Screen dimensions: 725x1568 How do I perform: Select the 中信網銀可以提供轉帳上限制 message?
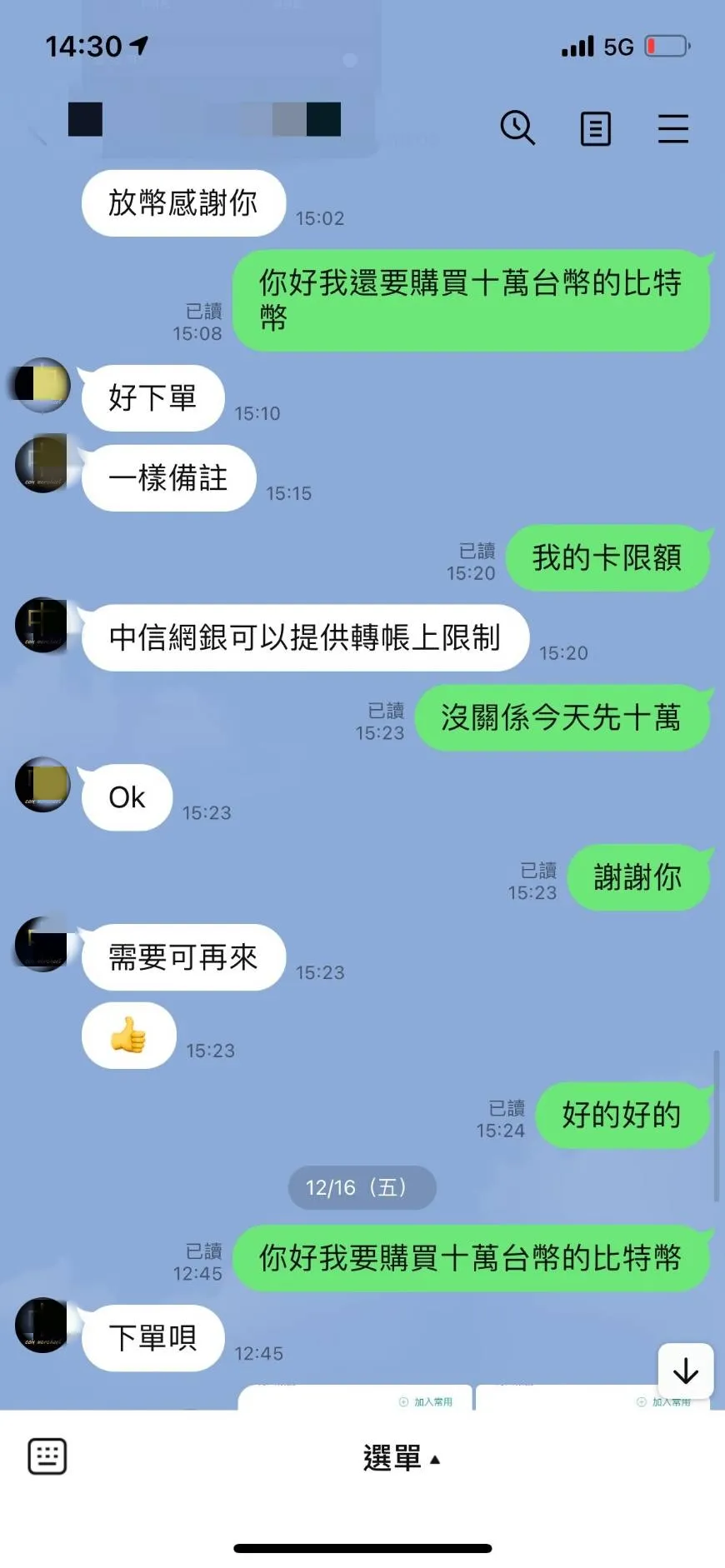(x=303, y=637)
